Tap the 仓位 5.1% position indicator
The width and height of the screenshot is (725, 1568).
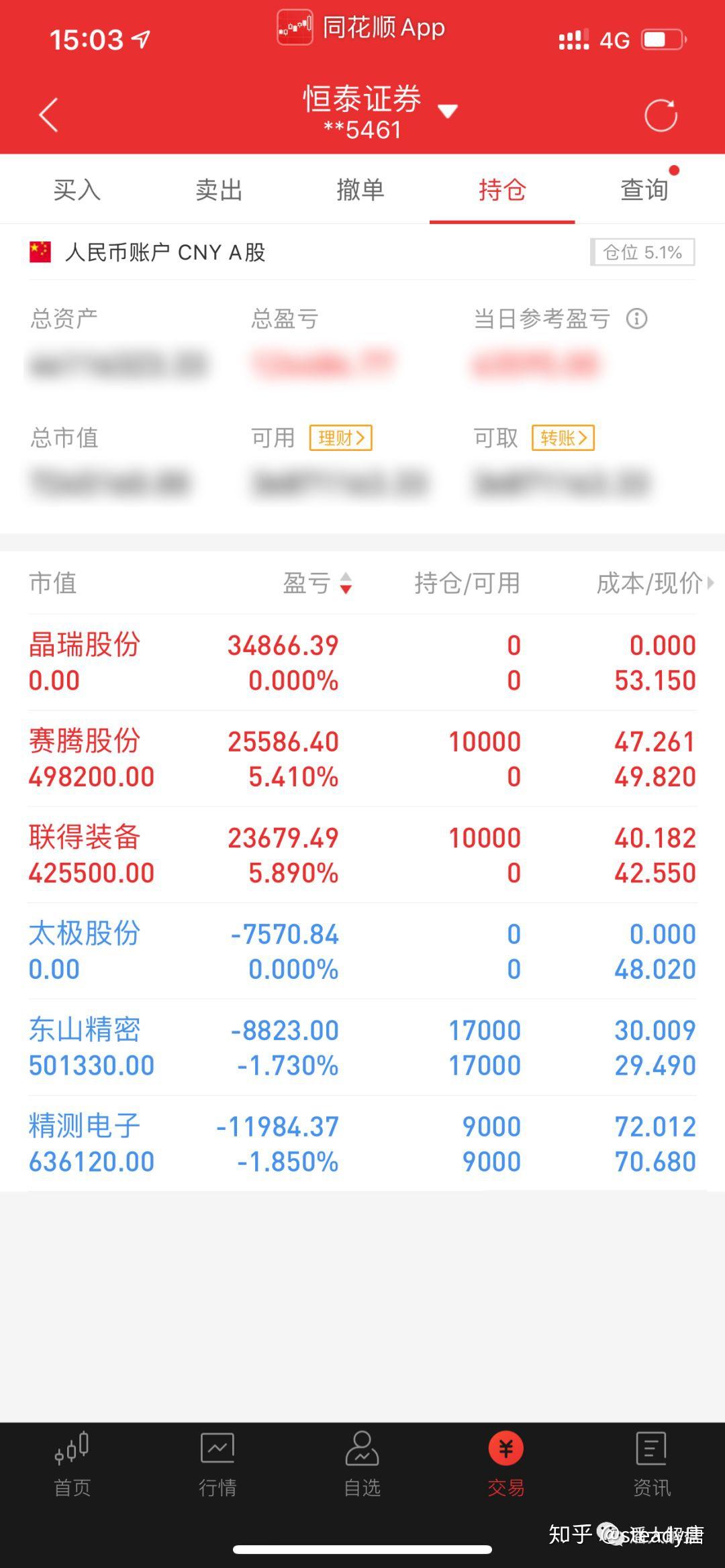click(641, 253)
